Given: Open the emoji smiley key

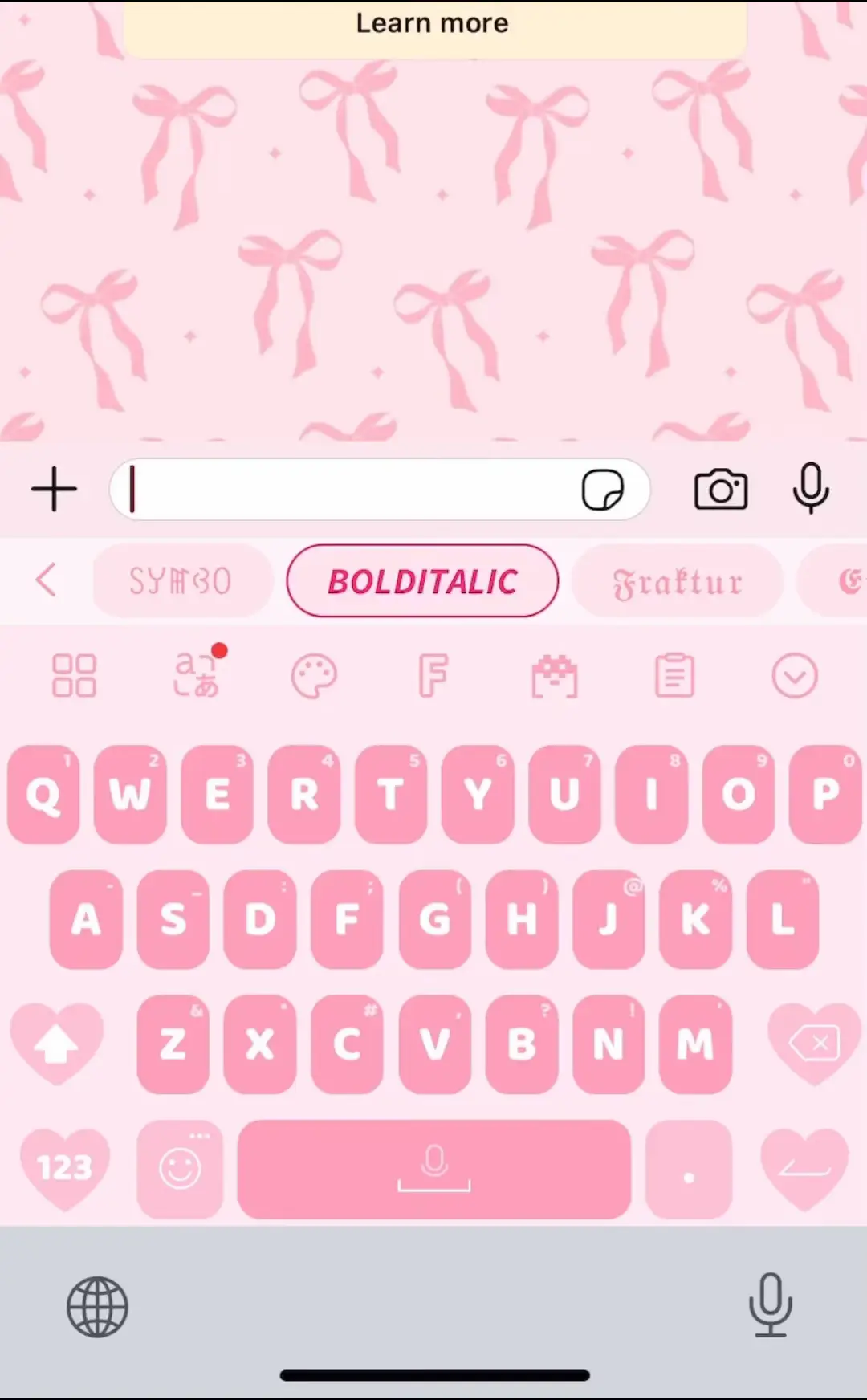Looking at the screenshot, I should tap(180, 1169).
